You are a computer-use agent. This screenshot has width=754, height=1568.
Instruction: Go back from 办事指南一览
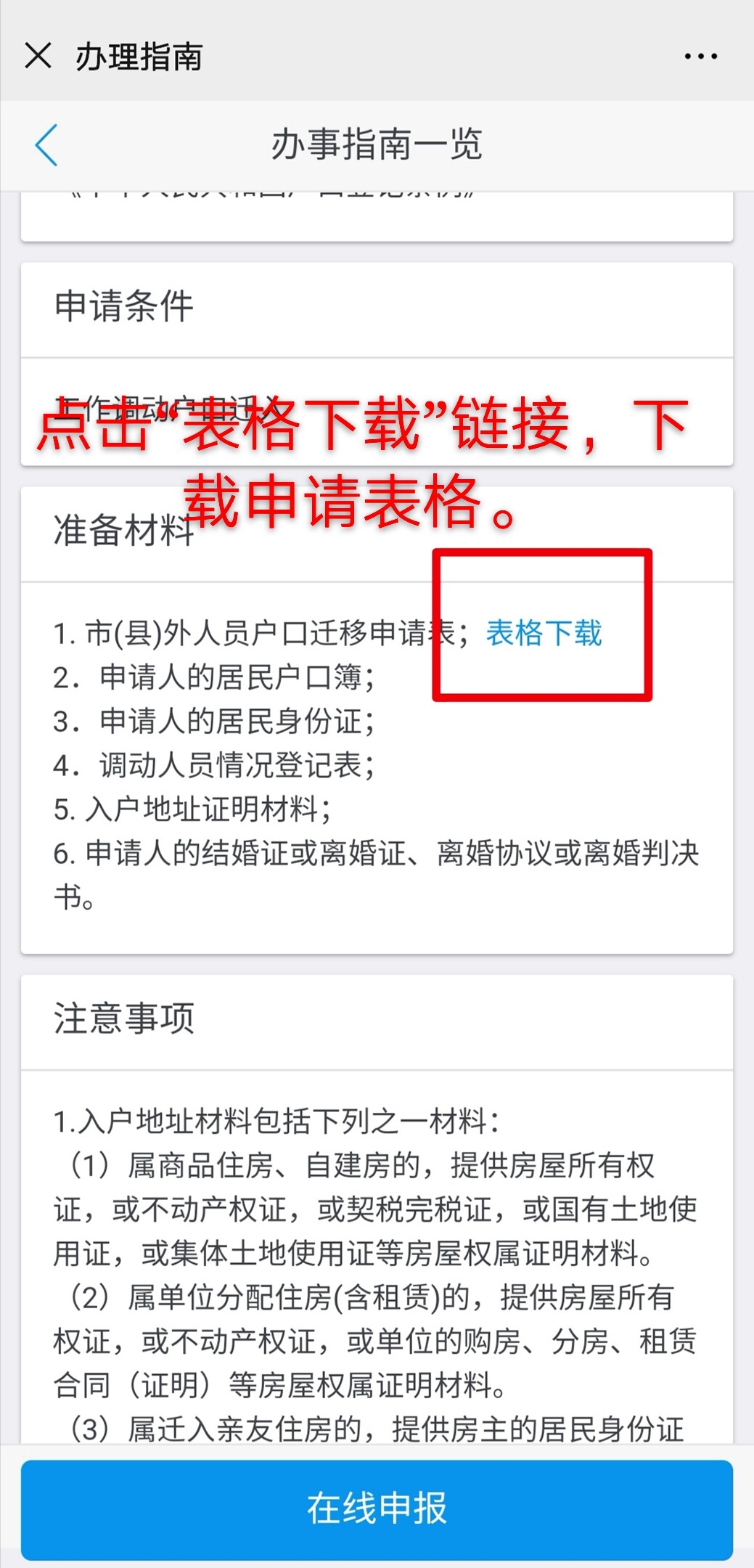(x=46, y=145)
